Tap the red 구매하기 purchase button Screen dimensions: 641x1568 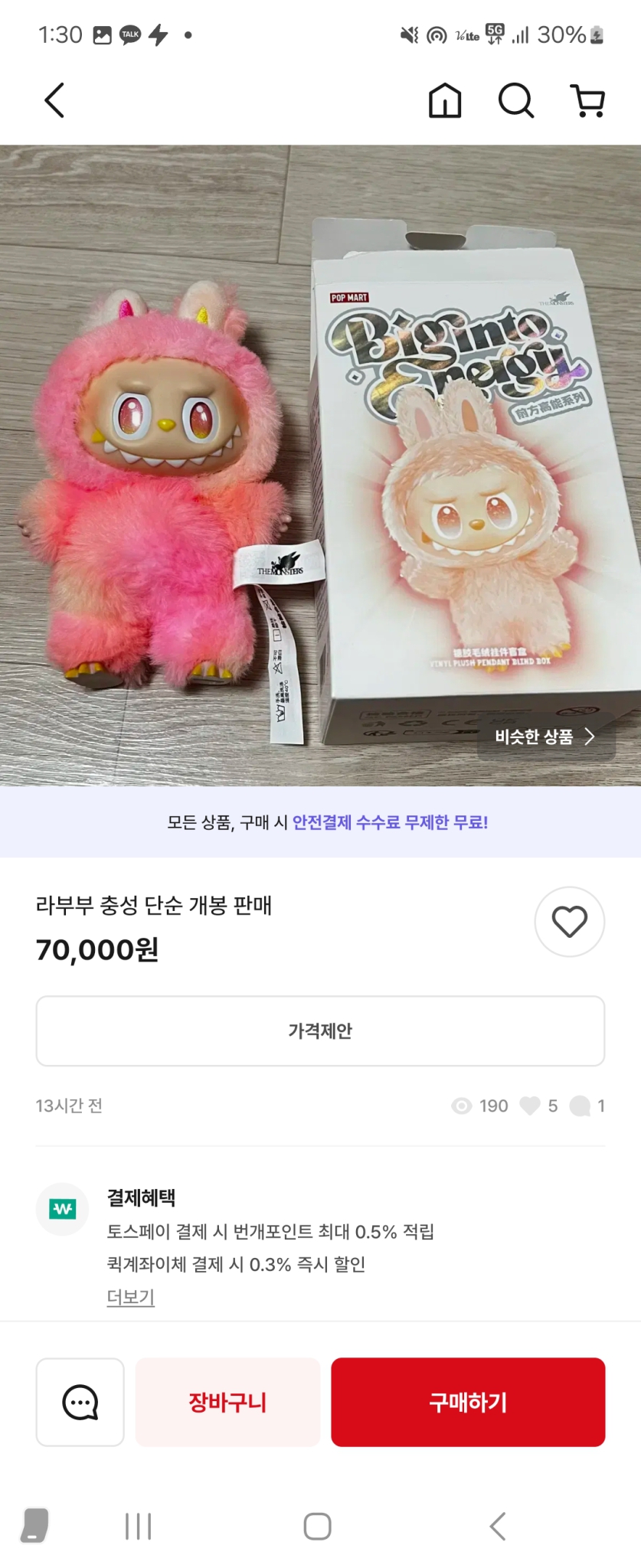coord(467,1402)
